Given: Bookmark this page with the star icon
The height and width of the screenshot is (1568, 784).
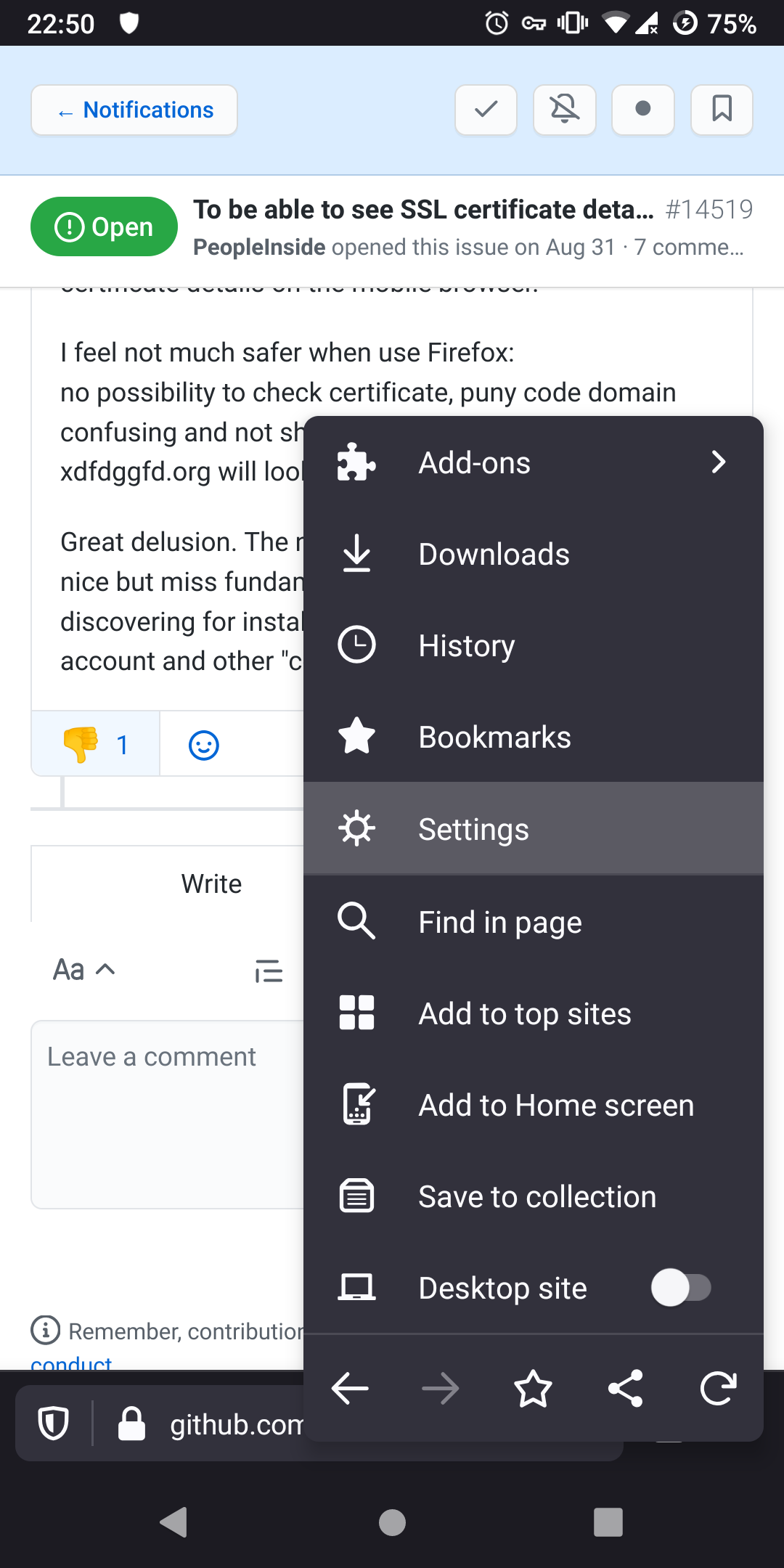Looking at the screenshot, I should click(x=534, y=1388).
